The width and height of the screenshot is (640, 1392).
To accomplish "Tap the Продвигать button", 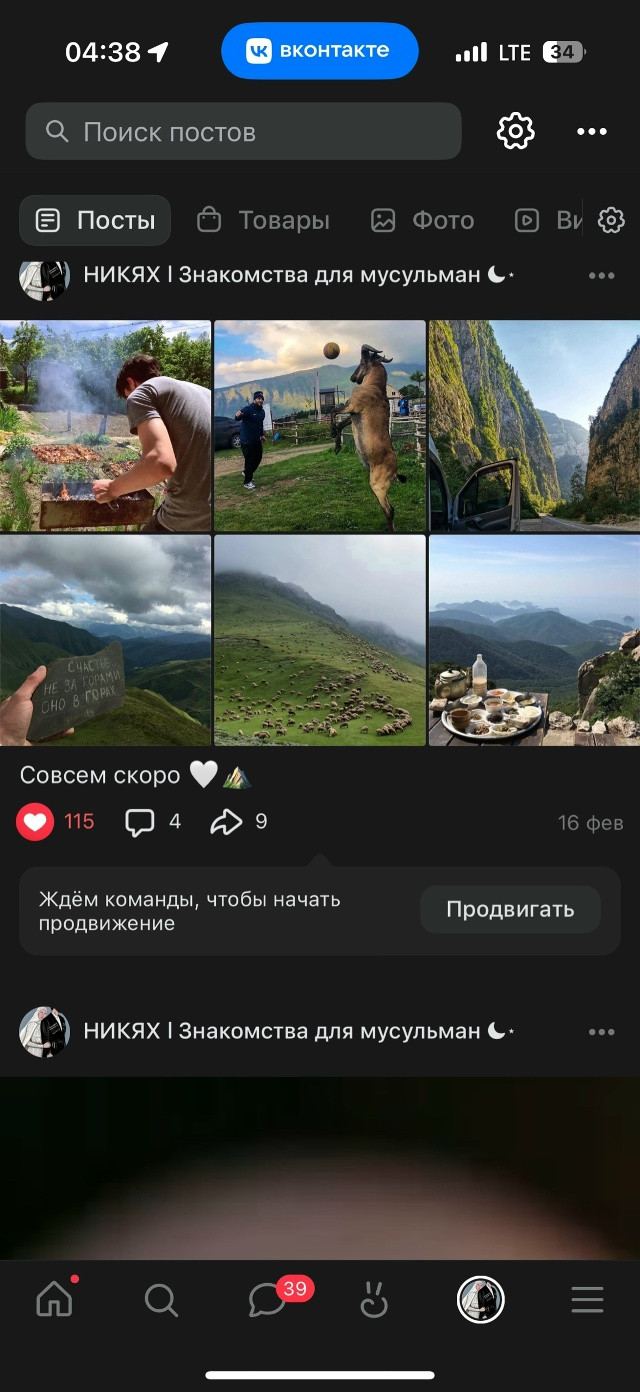I will click(510, 909).
